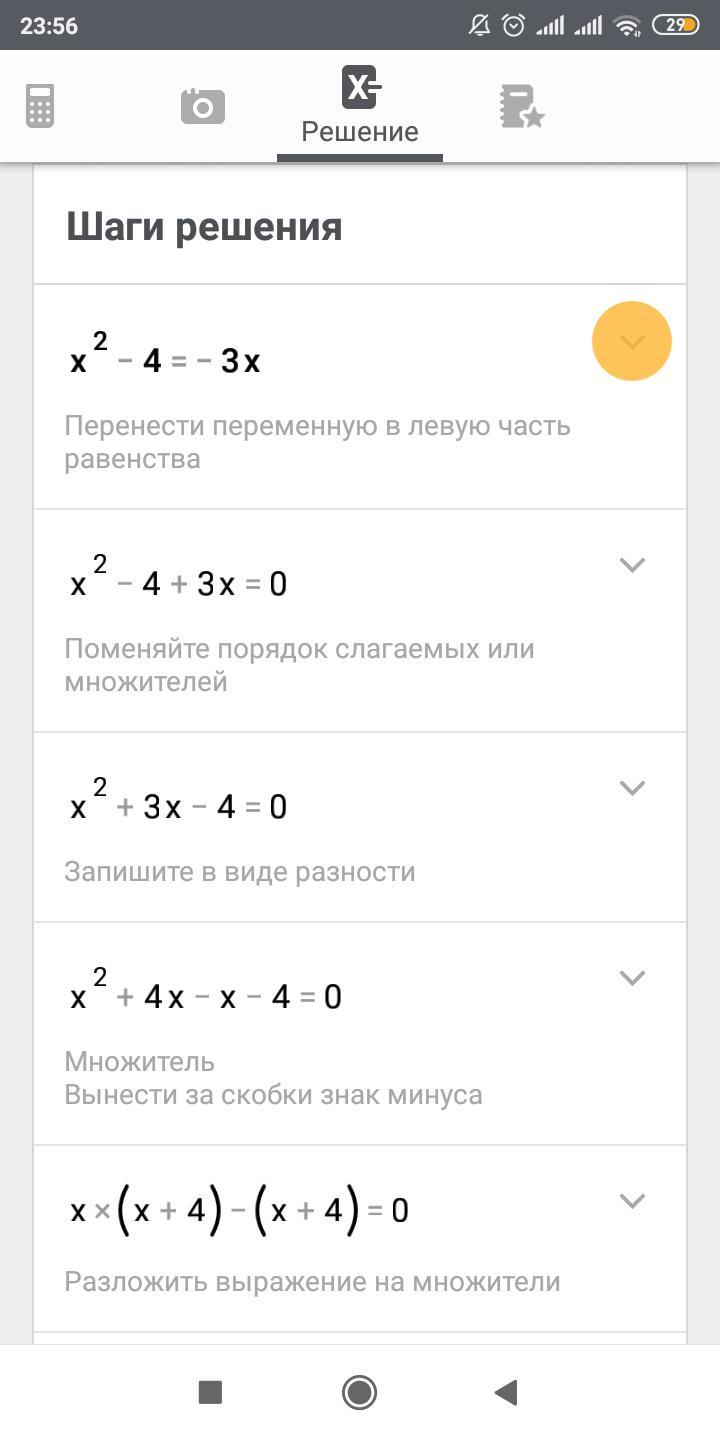Switch to the camera tab
The image size is (720, 1440).
(203, 106)
